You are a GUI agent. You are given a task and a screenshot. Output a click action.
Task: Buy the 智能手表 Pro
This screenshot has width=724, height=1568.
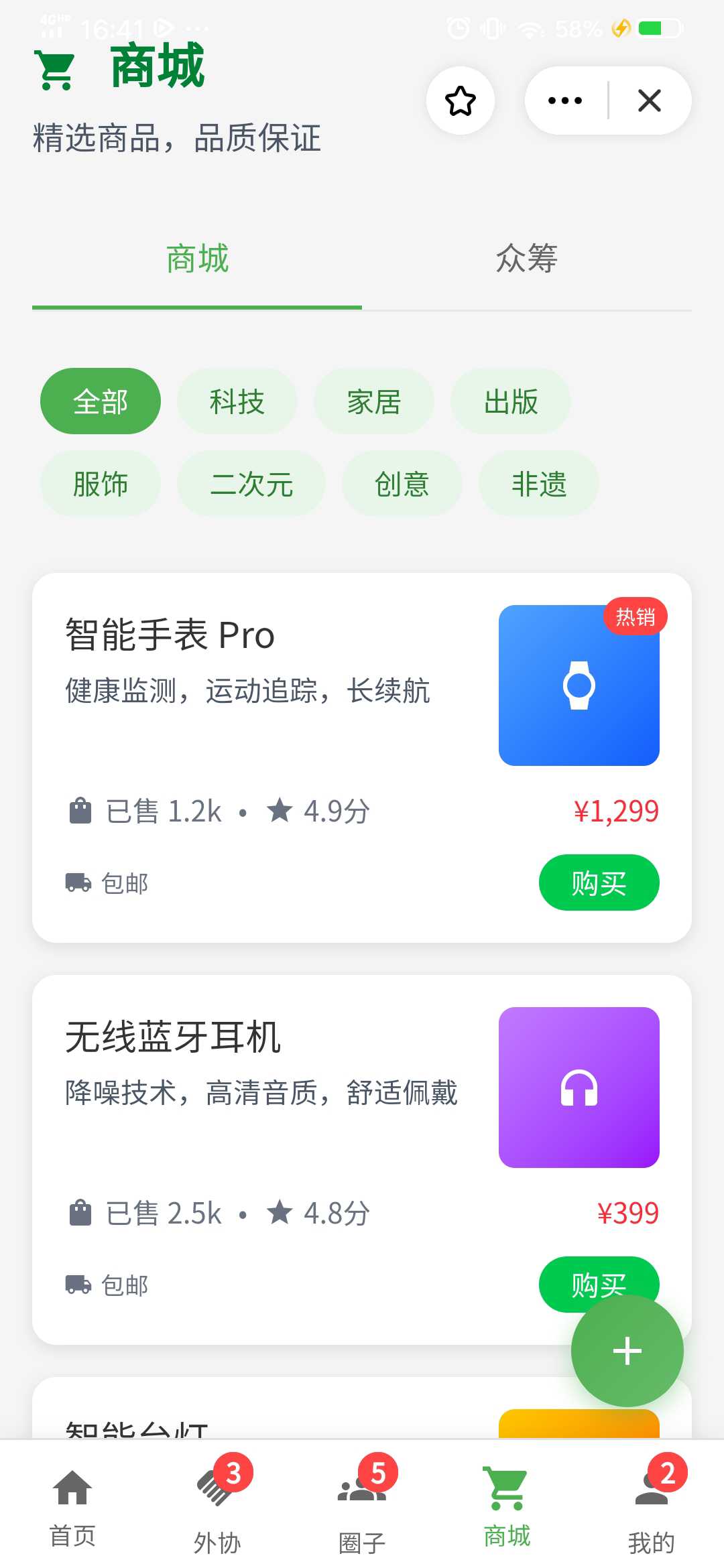(x=599, y=883)
